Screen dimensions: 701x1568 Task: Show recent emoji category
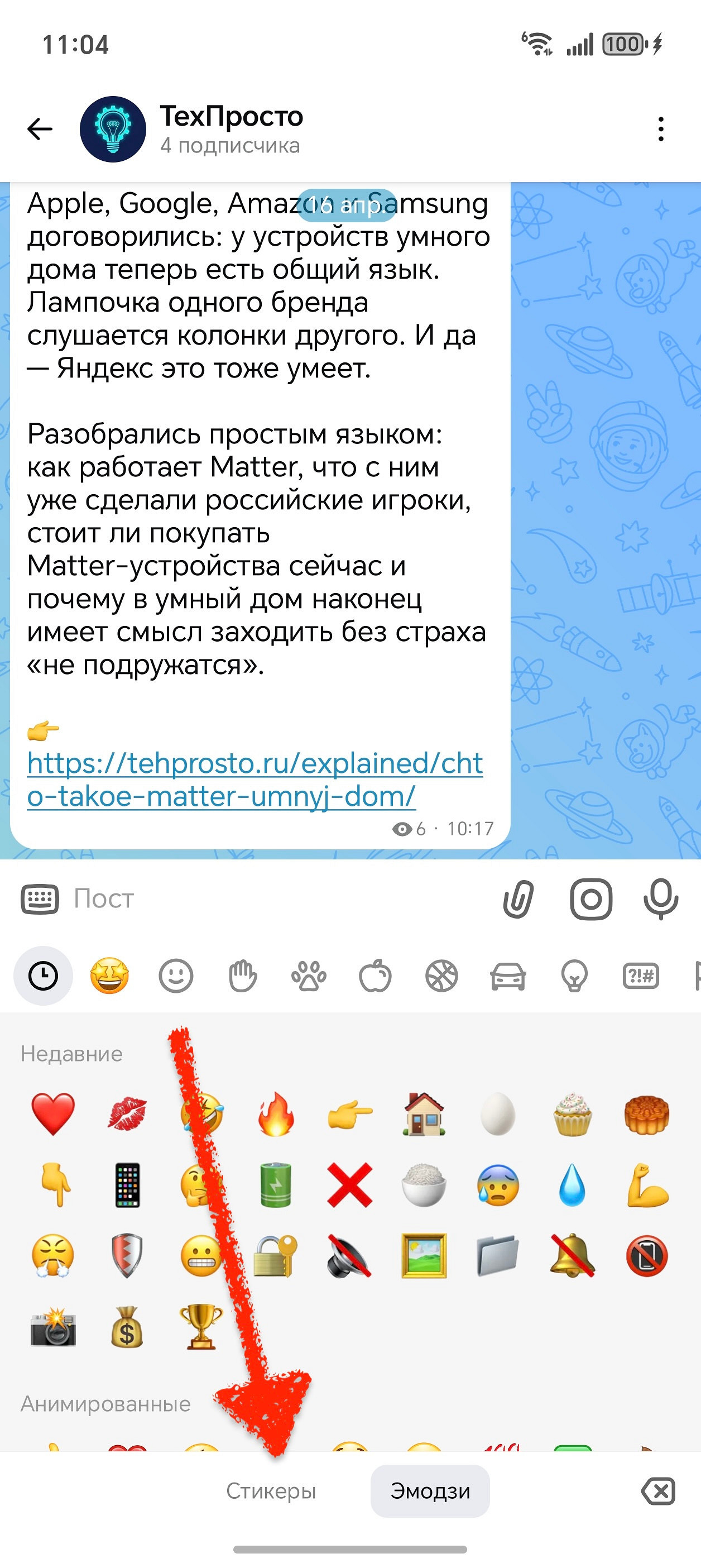(43, 976)
